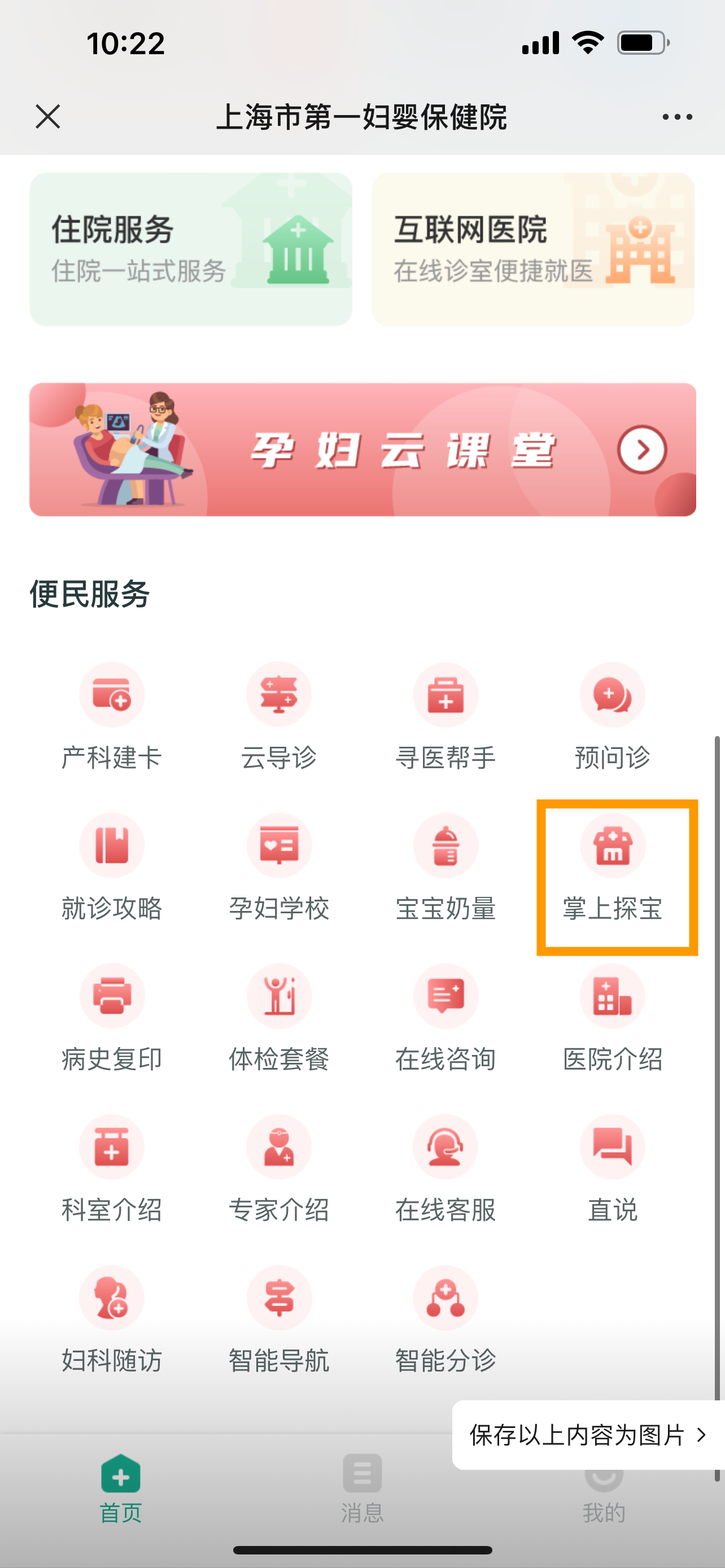The image size is (725, 1568).
Task: Select 病史复印
Action: [x=112, y=1018]
